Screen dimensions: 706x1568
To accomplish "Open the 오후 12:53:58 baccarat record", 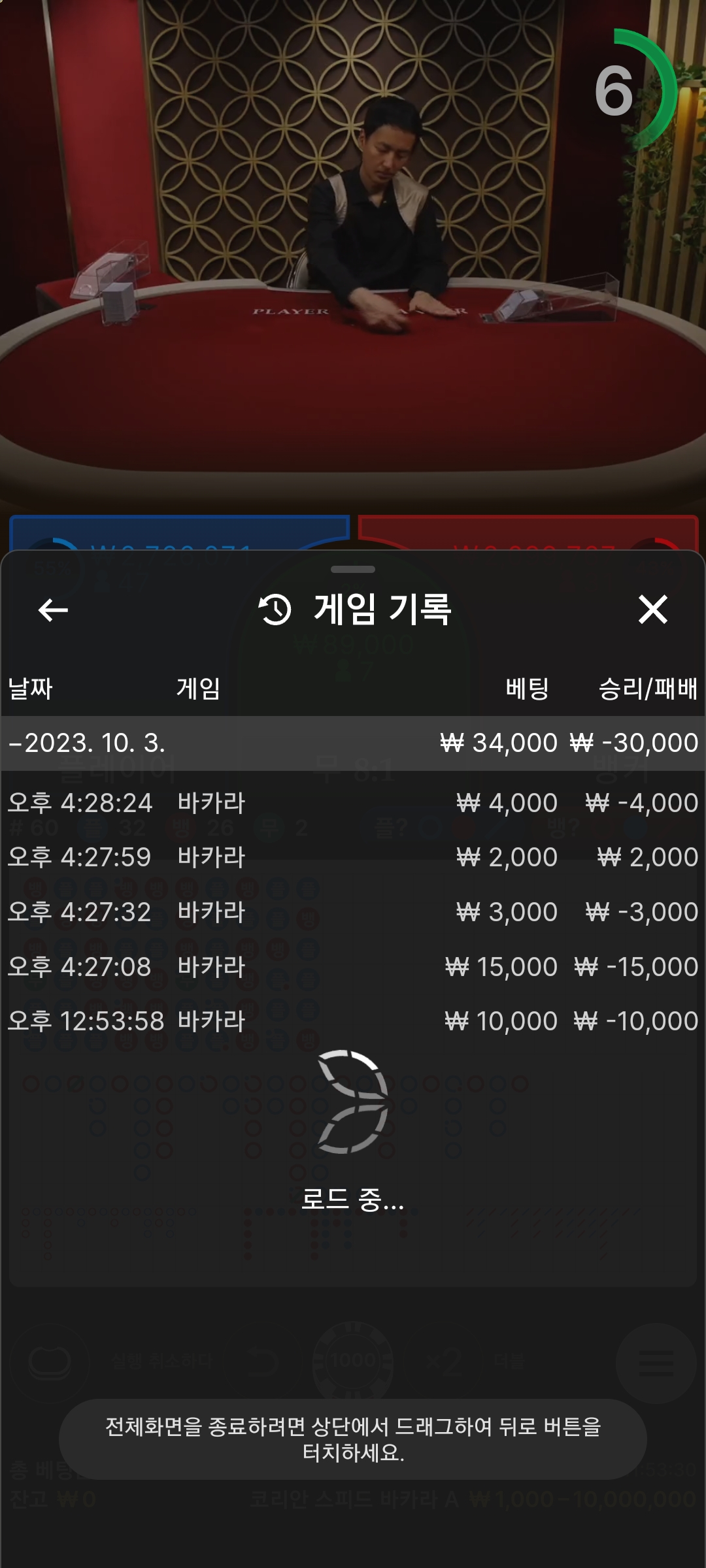I will 353,1021.
